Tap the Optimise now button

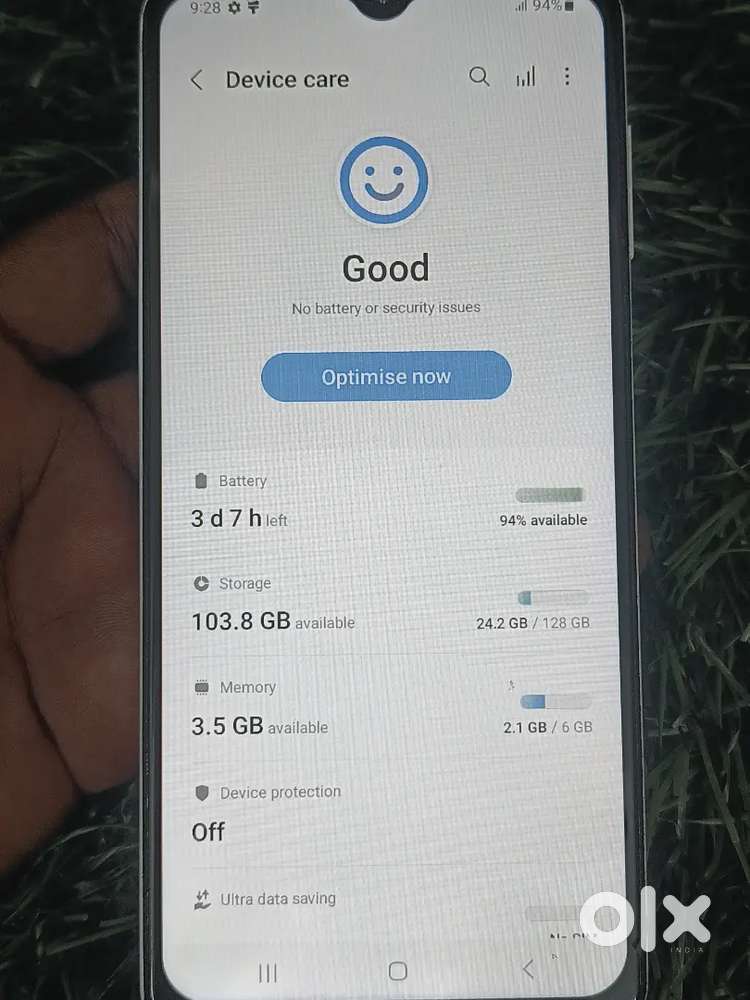coord(386,377)
